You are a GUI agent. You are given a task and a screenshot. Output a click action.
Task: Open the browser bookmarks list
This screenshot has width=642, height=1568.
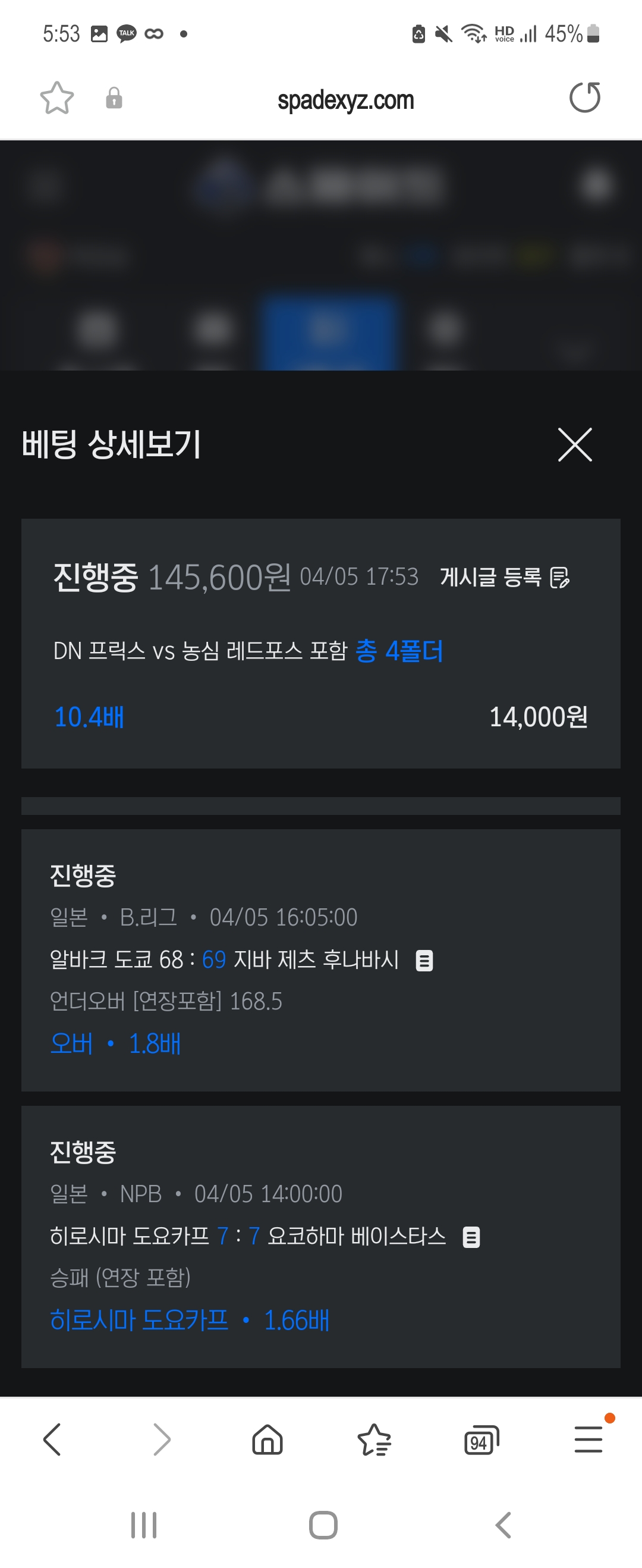374,1440
